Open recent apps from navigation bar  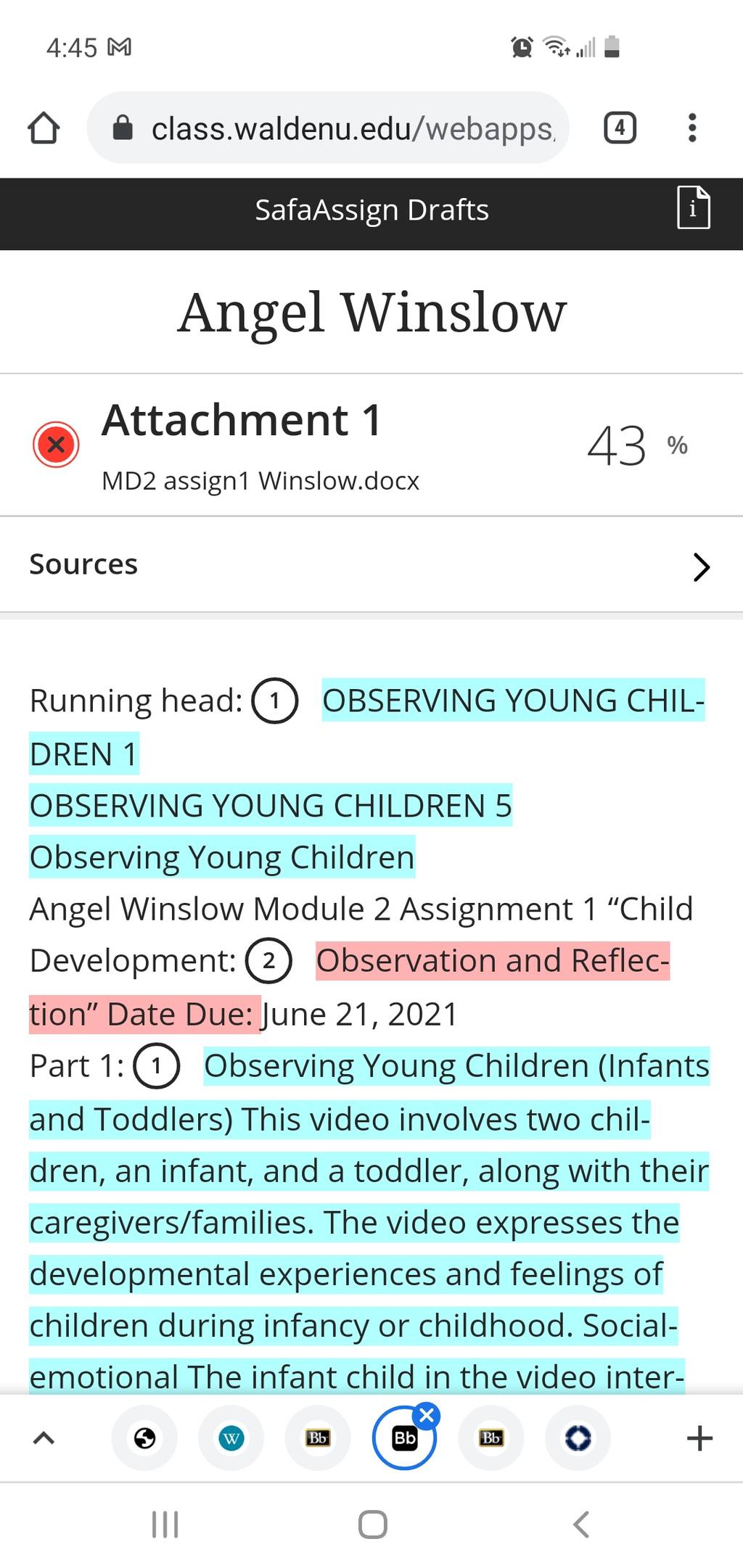click(x=165, y=1524)
